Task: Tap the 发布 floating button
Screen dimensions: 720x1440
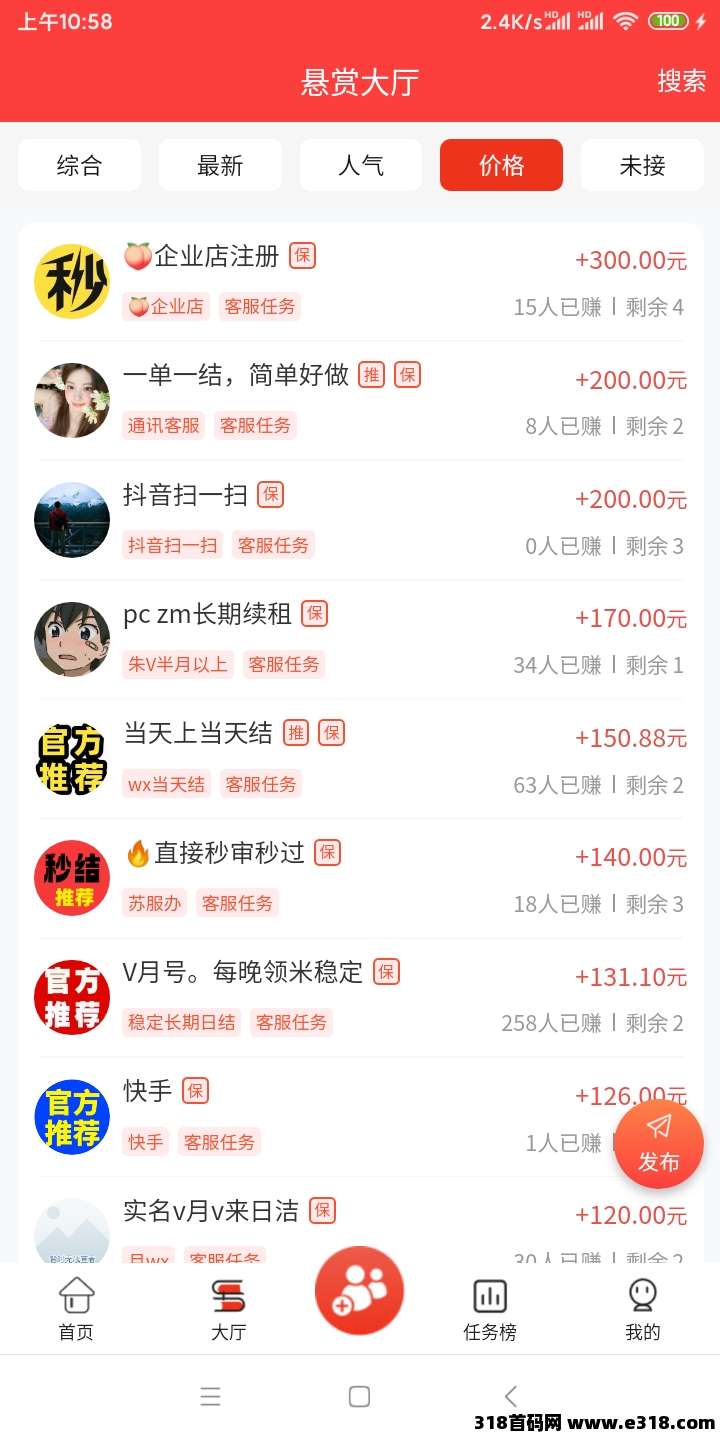Action: (x=658, y=1144)
